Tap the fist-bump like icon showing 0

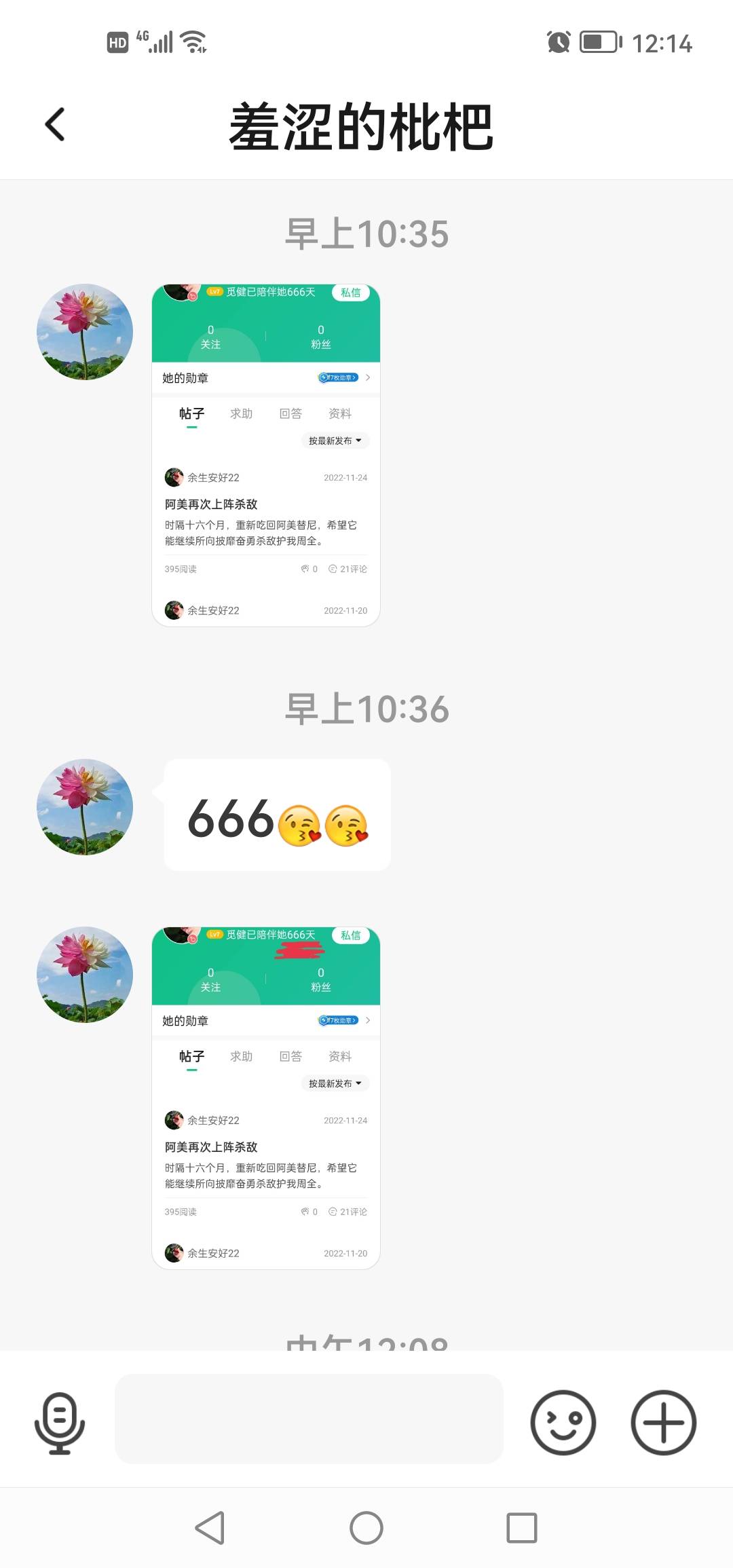(x=307, y=569)
